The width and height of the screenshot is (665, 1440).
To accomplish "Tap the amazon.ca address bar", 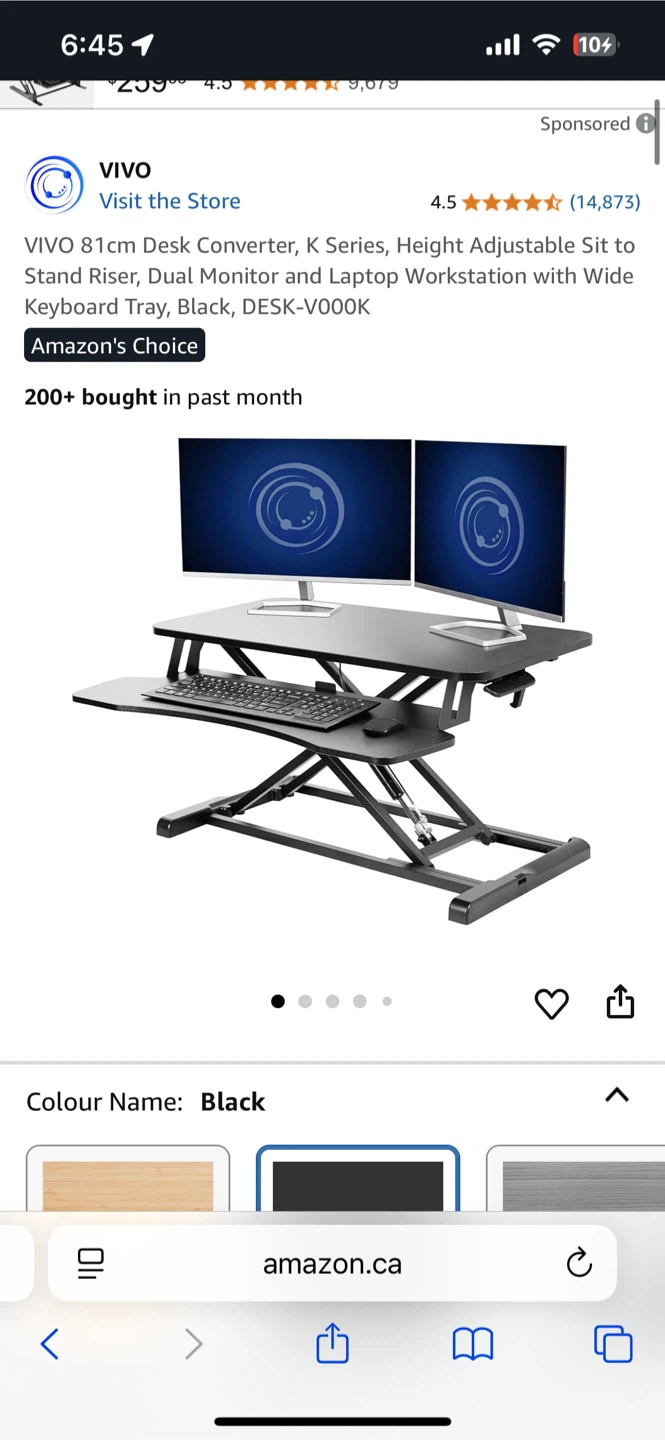I will tap(332, 1264).
